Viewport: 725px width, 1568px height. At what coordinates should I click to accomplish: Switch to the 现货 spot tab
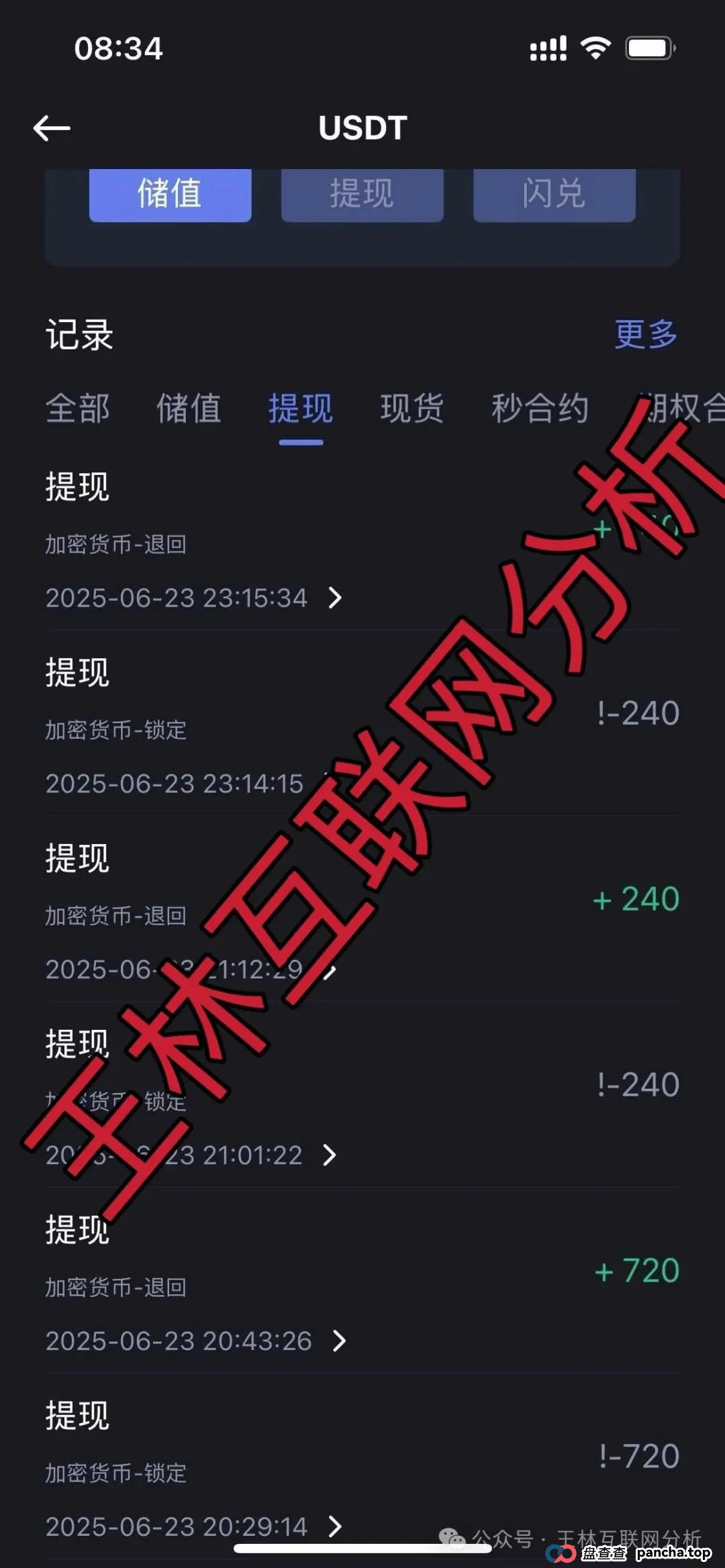coord(411,409)
